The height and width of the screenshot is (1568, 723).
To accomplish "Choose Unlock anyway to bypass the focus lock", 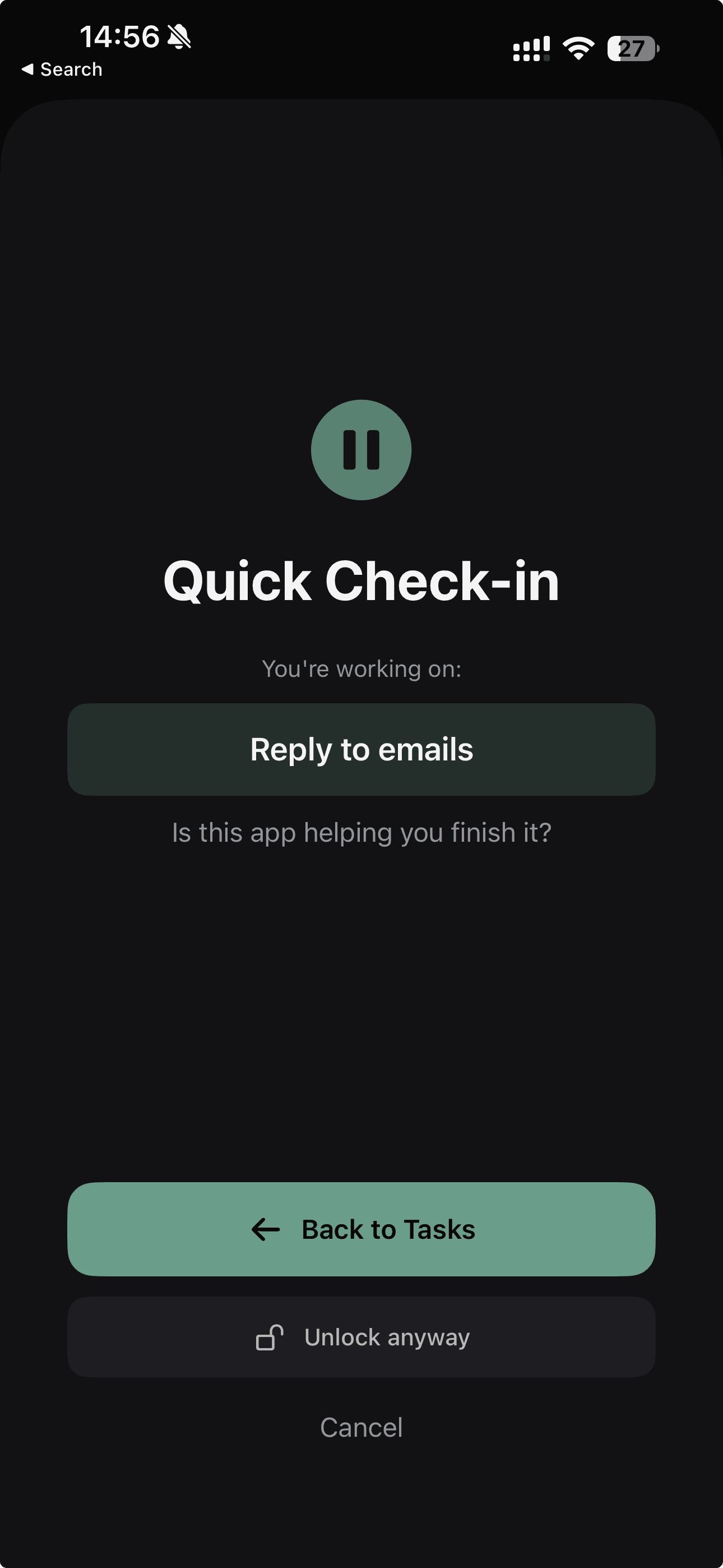I will coord(361,1337).
